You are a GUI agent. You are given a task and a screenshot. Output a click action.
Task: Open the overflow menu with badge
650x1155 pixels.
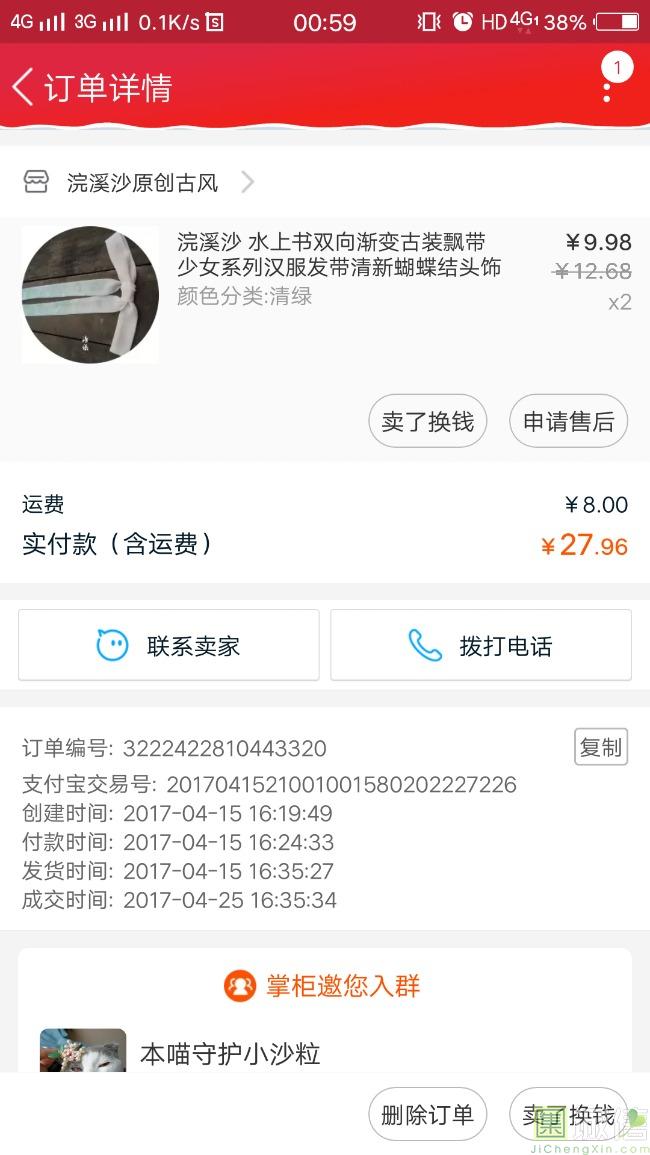click(x=607, y=87)
